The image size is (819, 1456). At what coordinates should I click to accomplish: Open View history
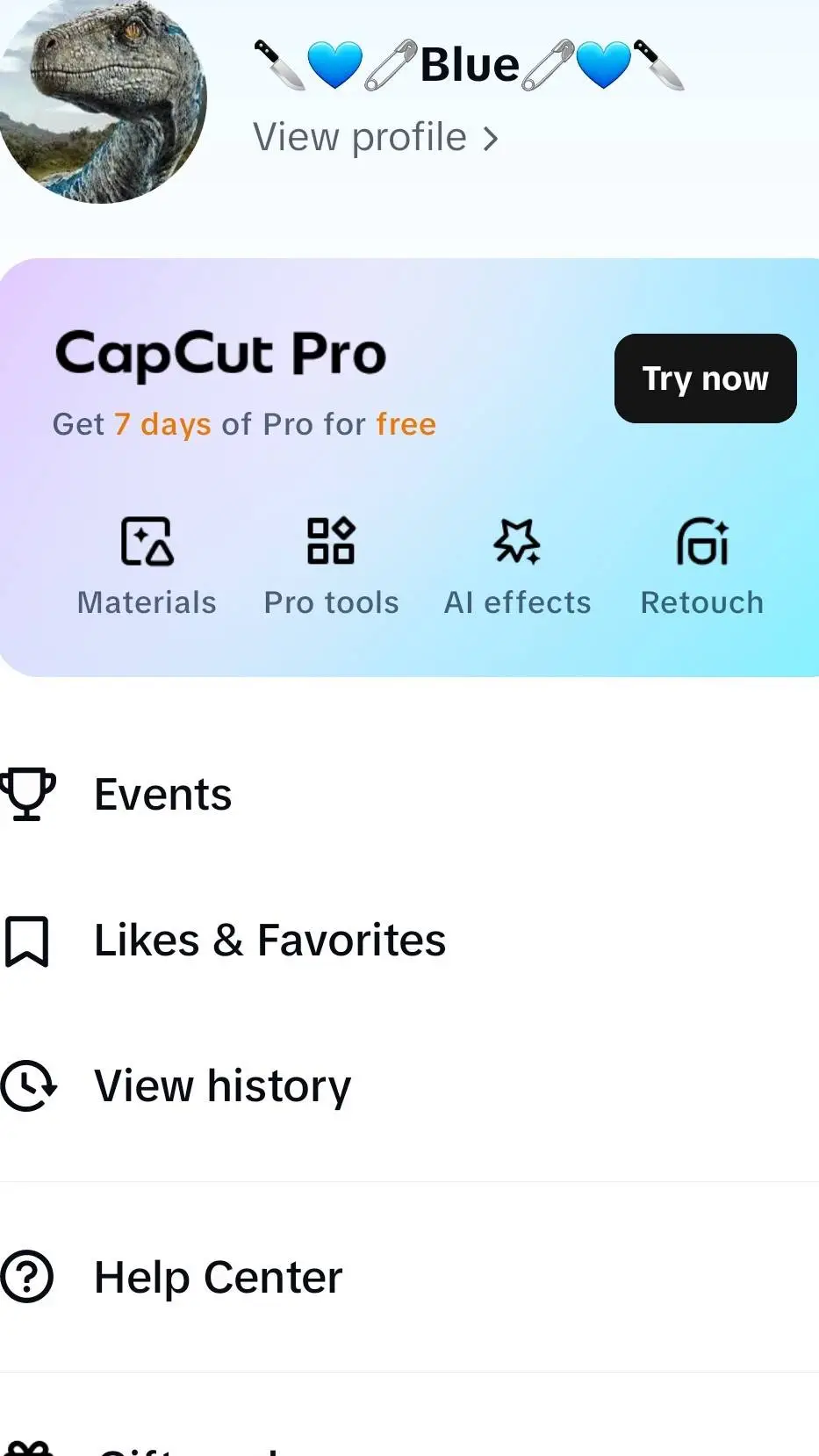222,1086
